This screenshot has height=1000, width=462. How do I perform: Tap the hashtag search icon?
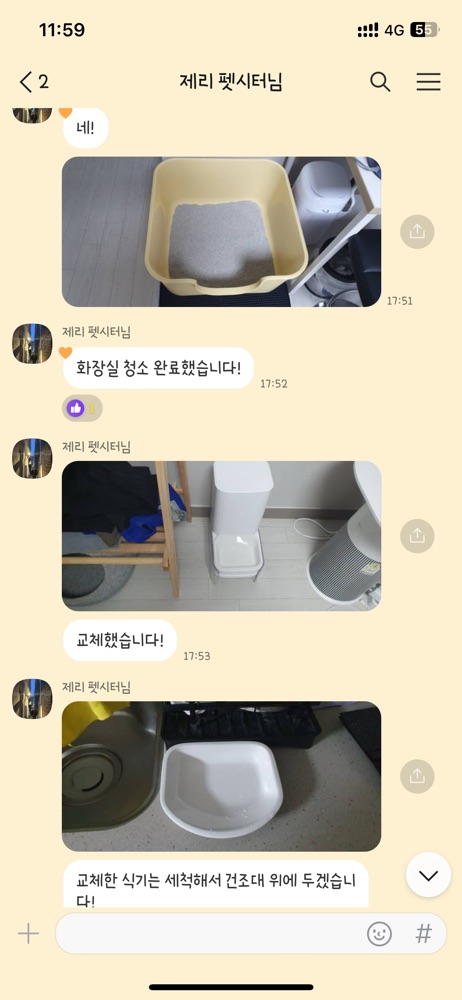424,934
